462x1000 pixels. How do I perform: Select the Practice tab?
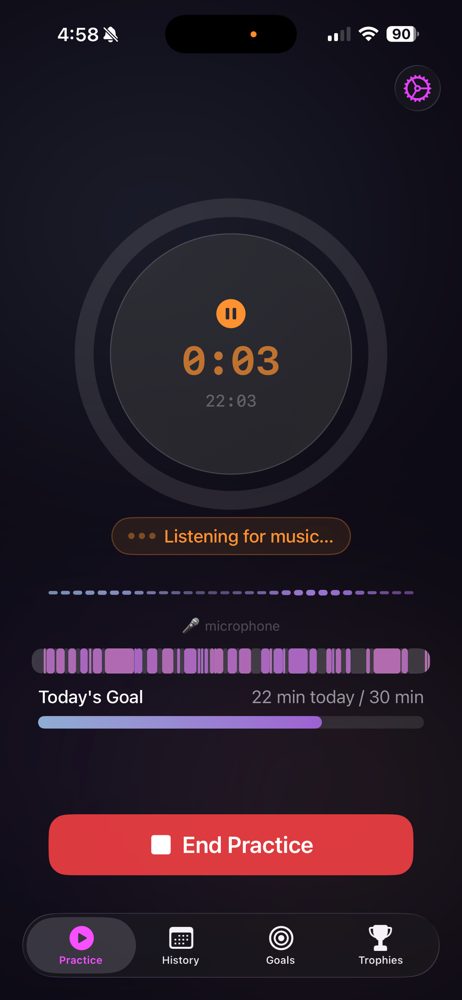pos(81,946)
